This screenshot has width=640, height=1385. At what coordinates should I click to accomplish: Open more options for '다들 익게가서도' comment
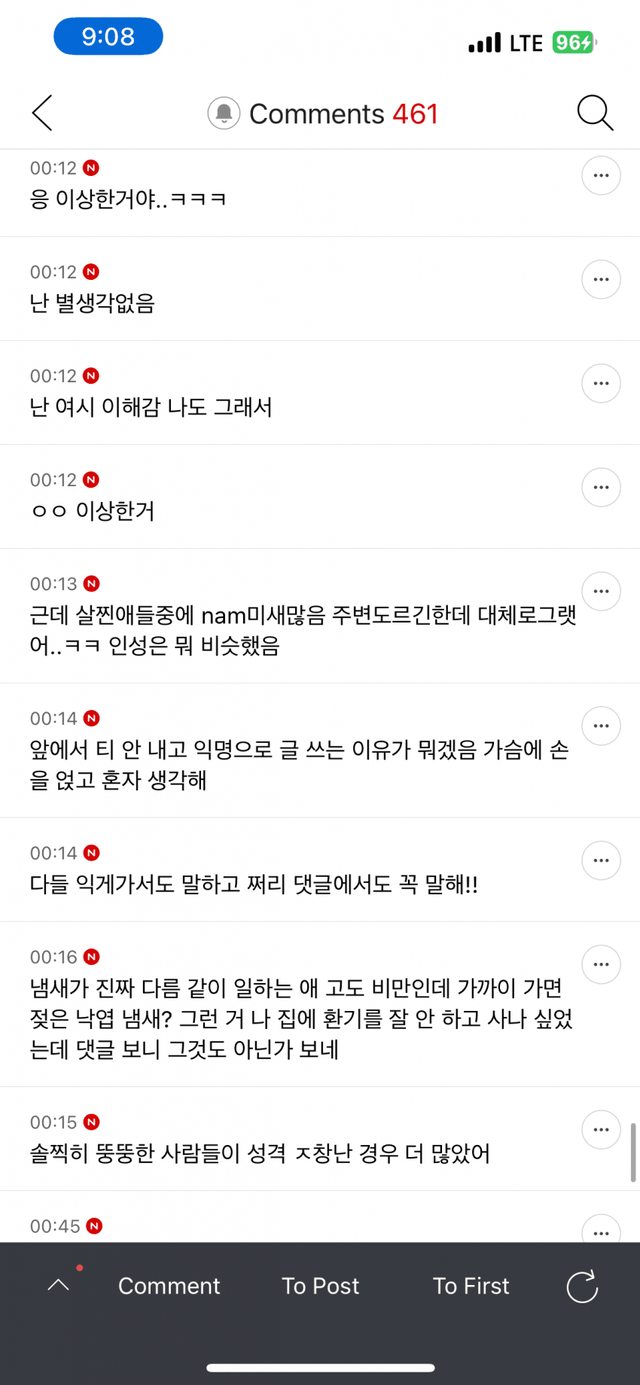(601, 860)
